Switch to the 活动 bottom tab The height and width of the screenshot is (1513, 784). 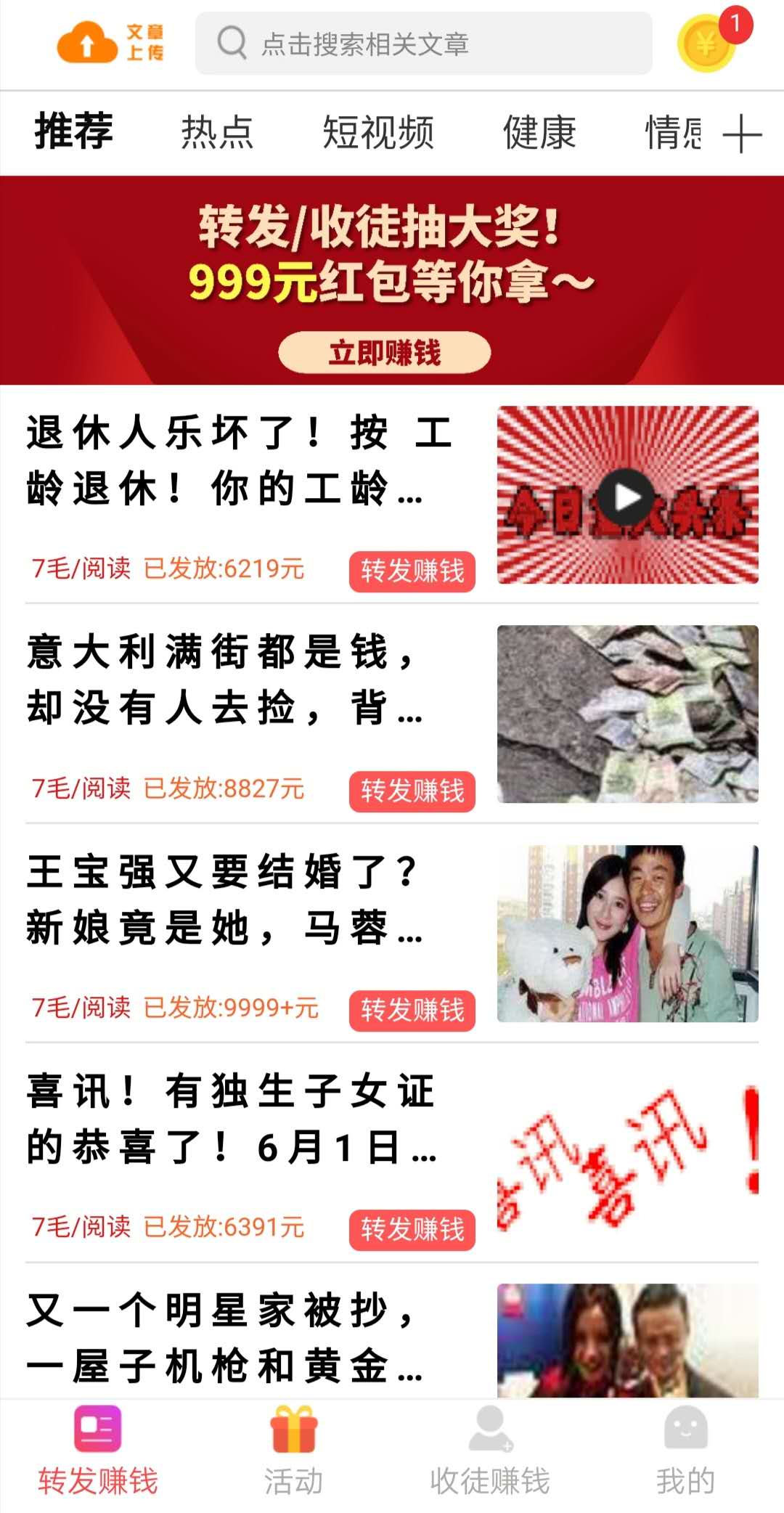click(x=293, y=1454)
